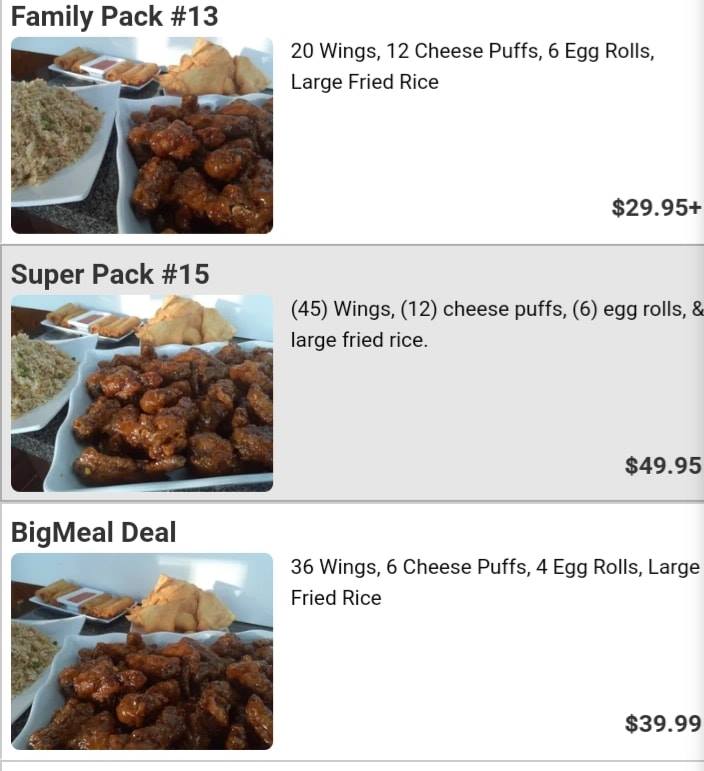Screen dimensions: 704x771
Task: Open the Family Pack #13 menu item
Action: 114,17
